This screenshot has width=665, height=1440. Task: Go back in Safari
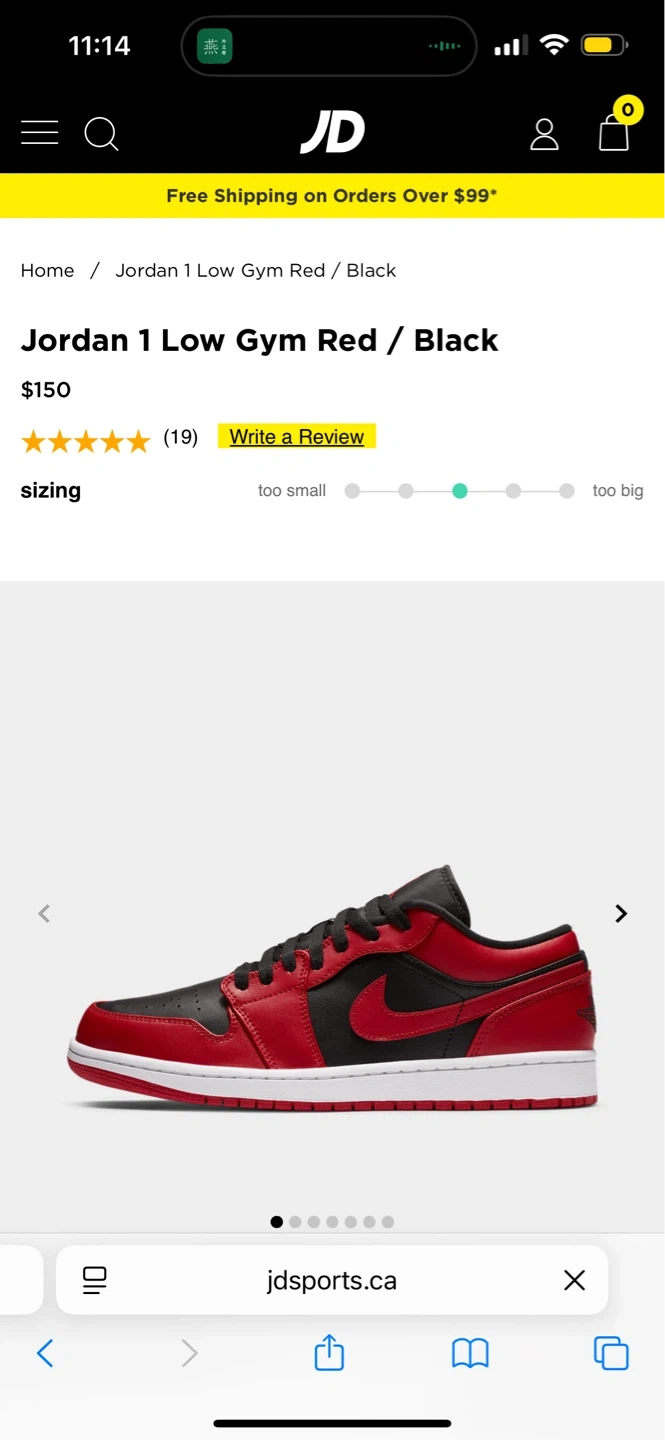[x=45, y=1354]
